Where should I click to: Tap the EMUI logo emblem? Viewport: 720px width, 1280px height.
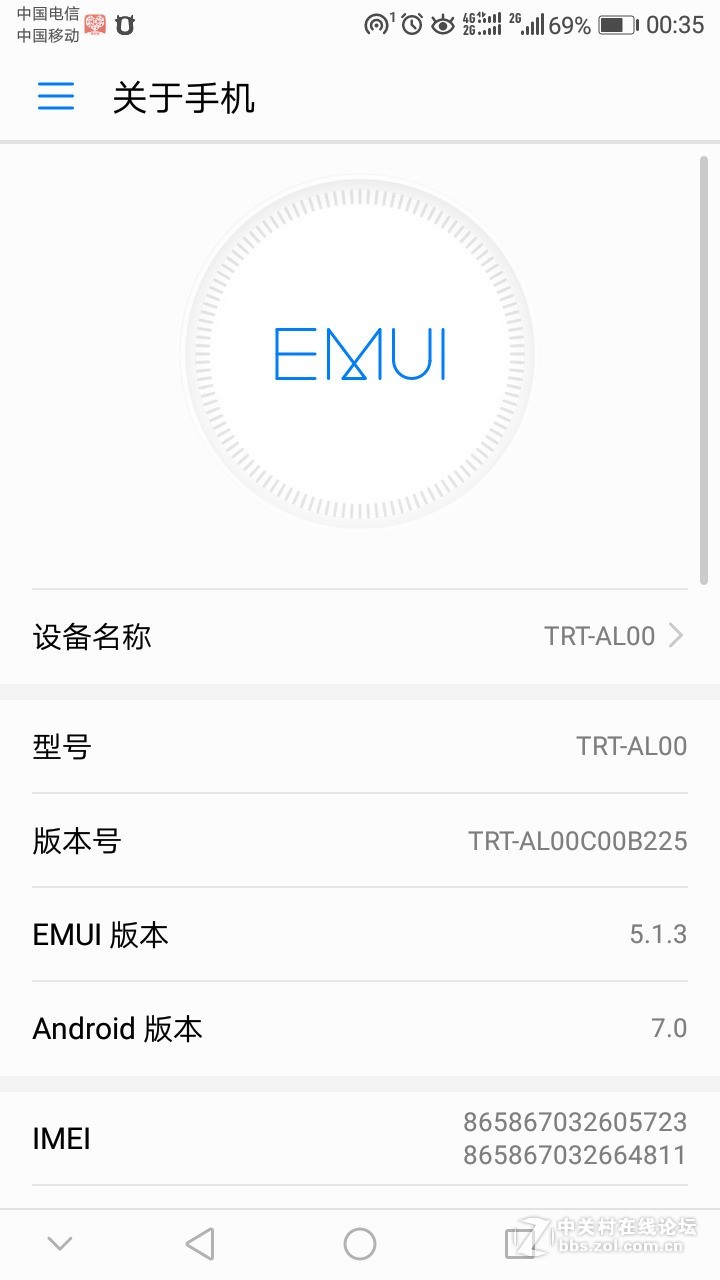click(360, 355)
